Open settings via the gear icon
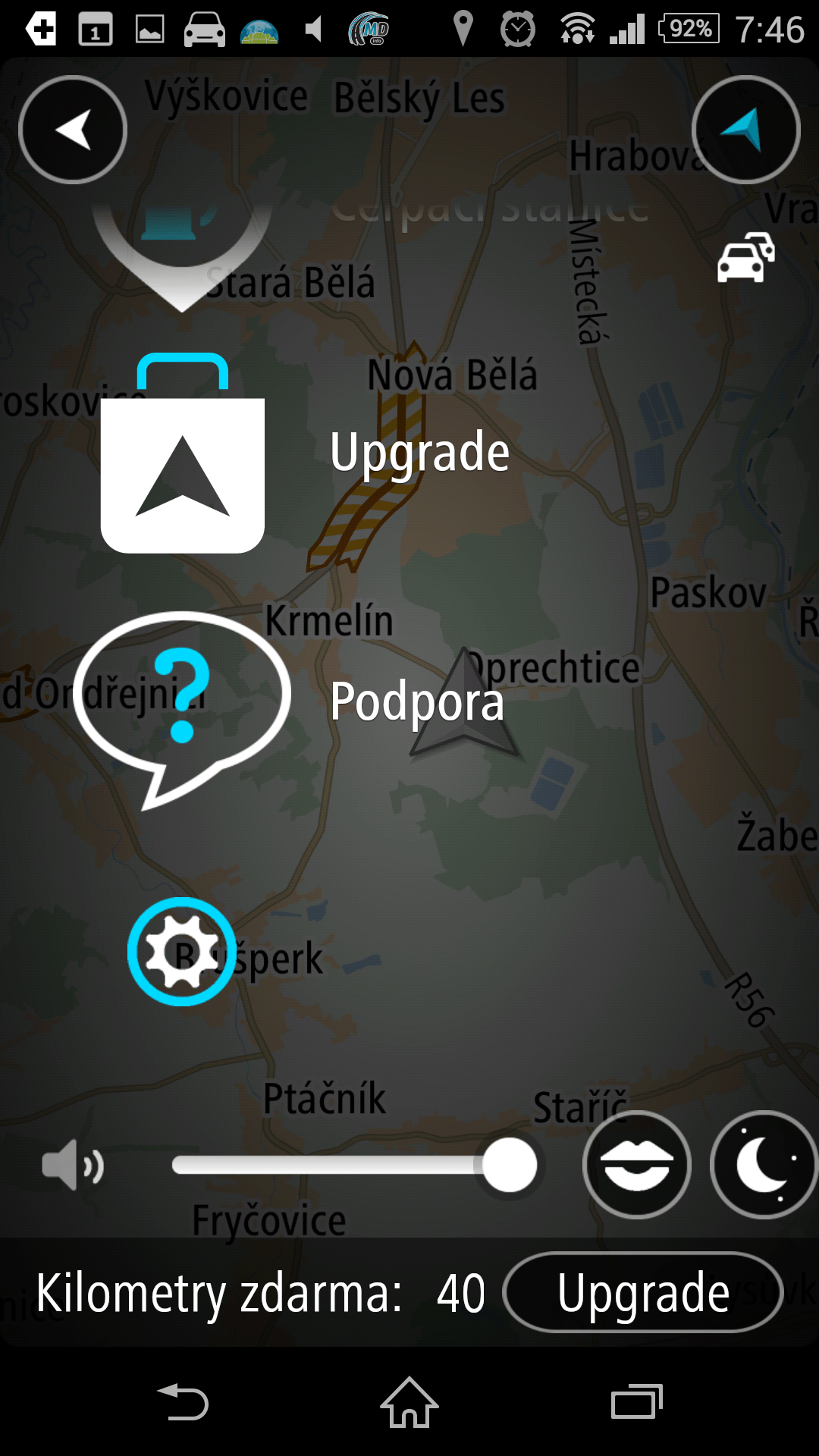Viewport: 819px width, 1456px height. pos(182,952)
